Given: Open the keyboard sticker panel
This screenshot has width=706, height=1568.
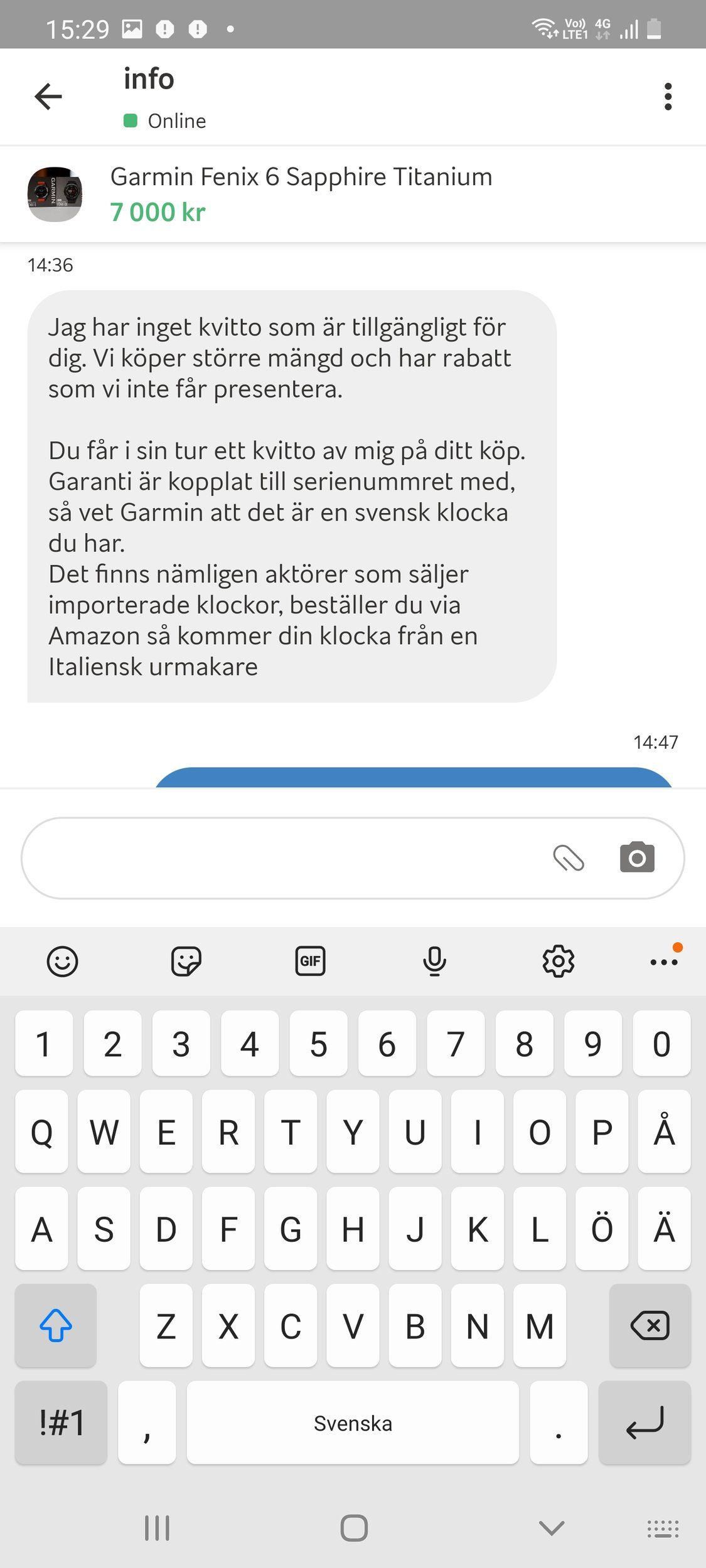Looking at the screenshot, I should coord(186,961).
